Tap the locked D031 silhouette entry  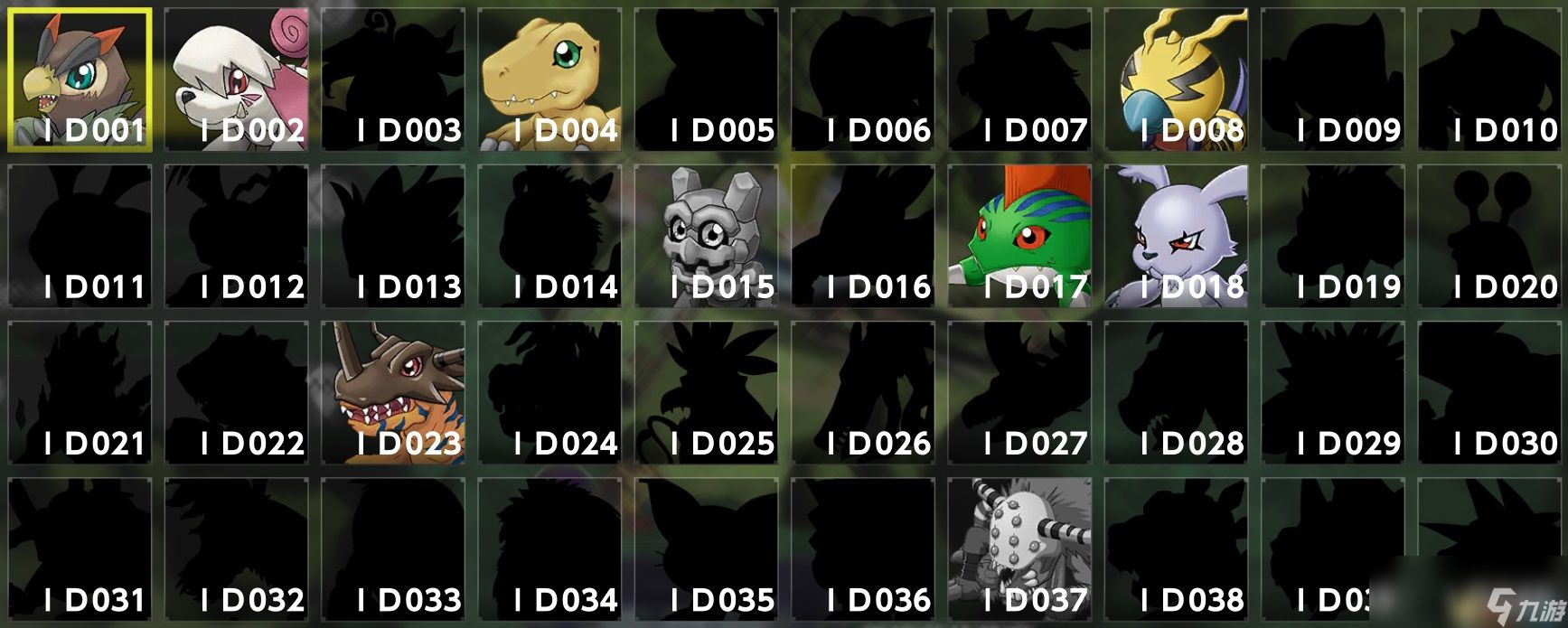point(80,548)
